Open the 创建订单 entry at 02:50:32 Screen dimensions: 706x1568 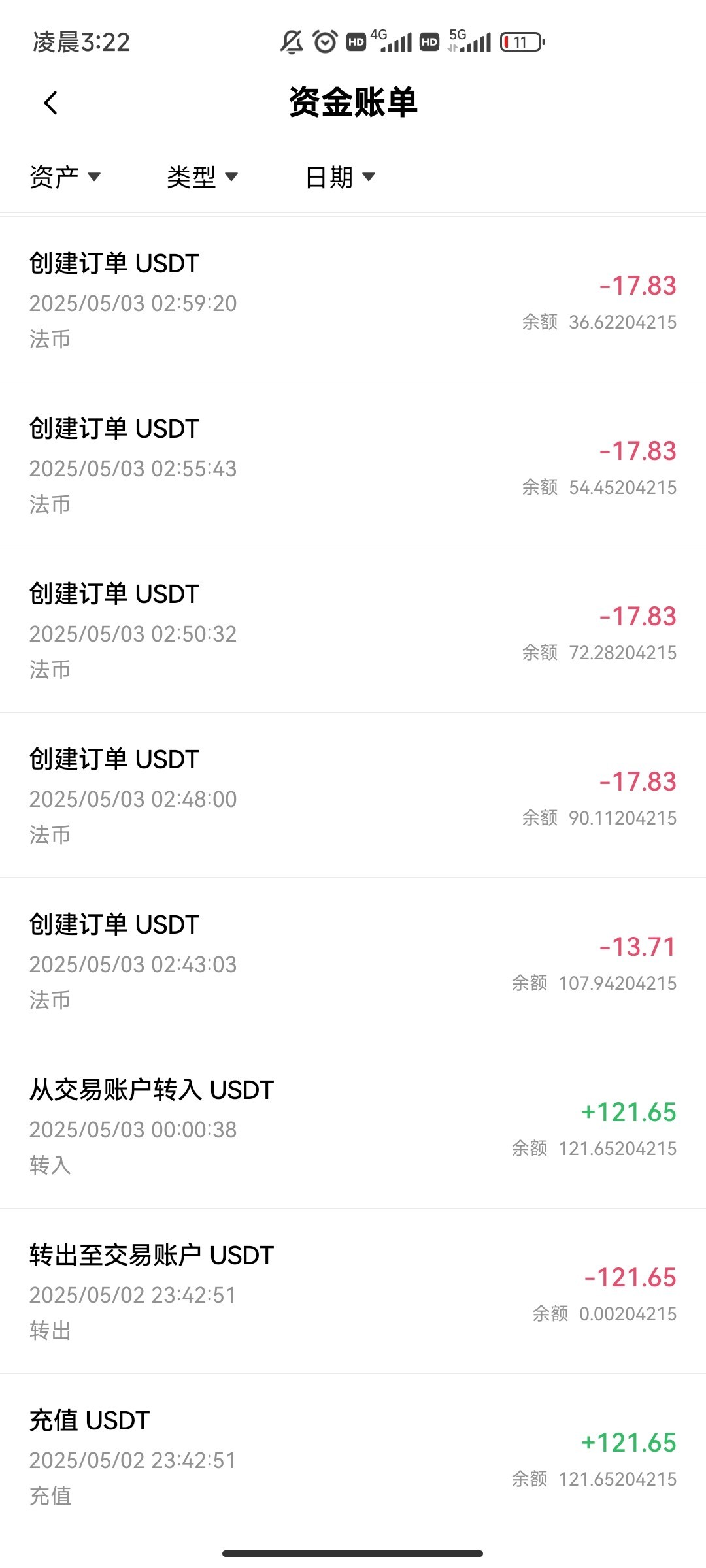(353, 630)
